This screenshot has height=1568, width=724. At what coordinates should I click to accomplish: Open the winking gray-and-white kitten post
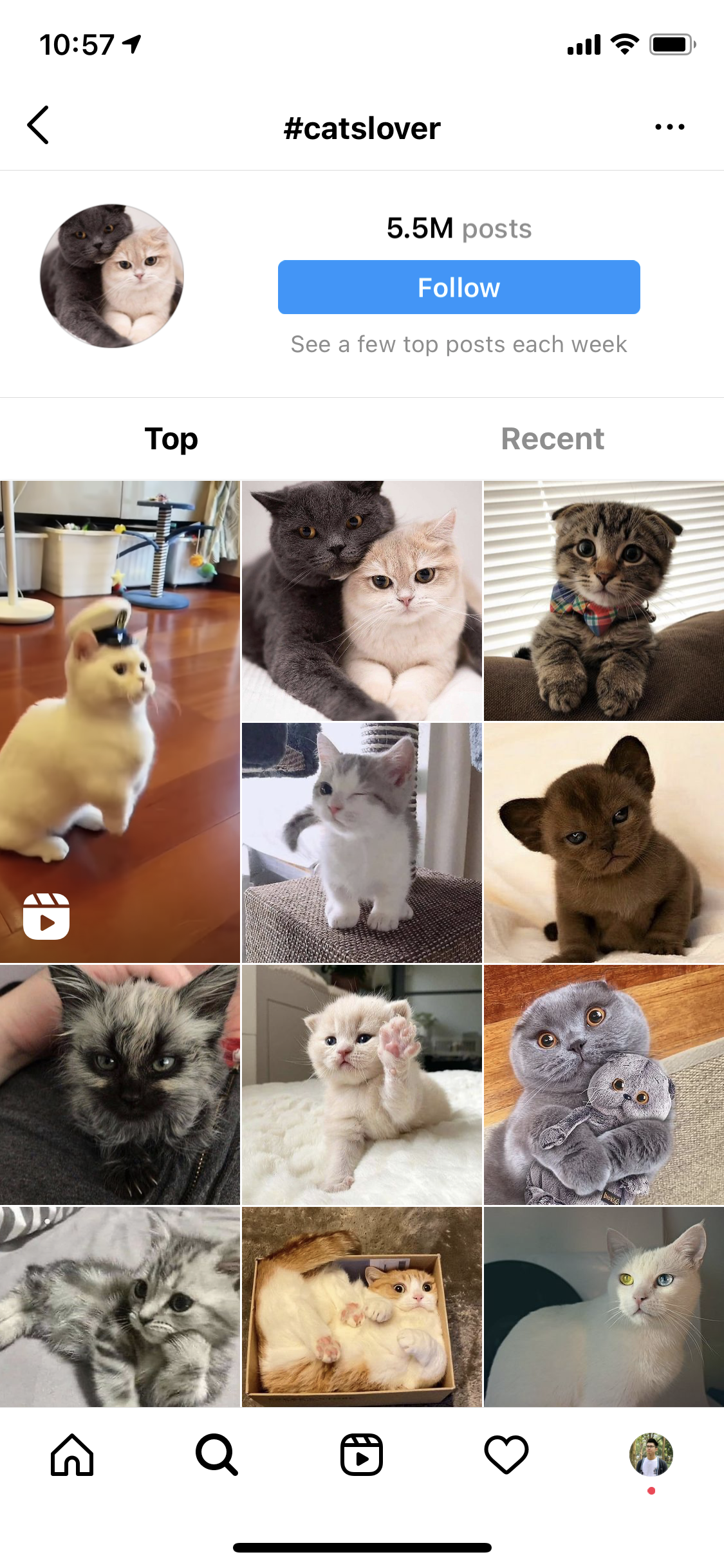tap(362, 843)
